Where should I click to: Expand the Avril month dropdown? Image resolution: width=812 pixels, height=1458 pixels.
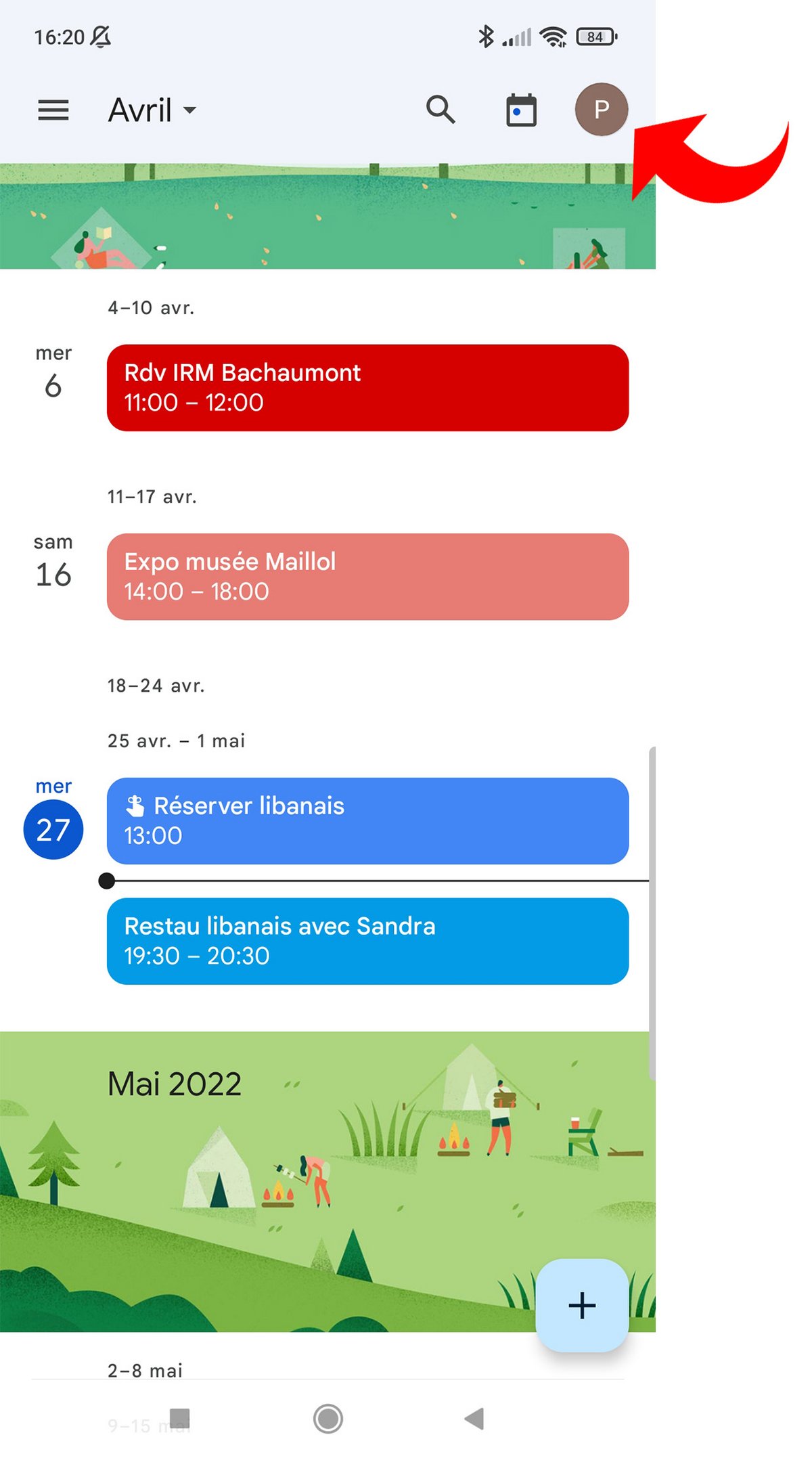pyautogui.click(x=152, y=110)
